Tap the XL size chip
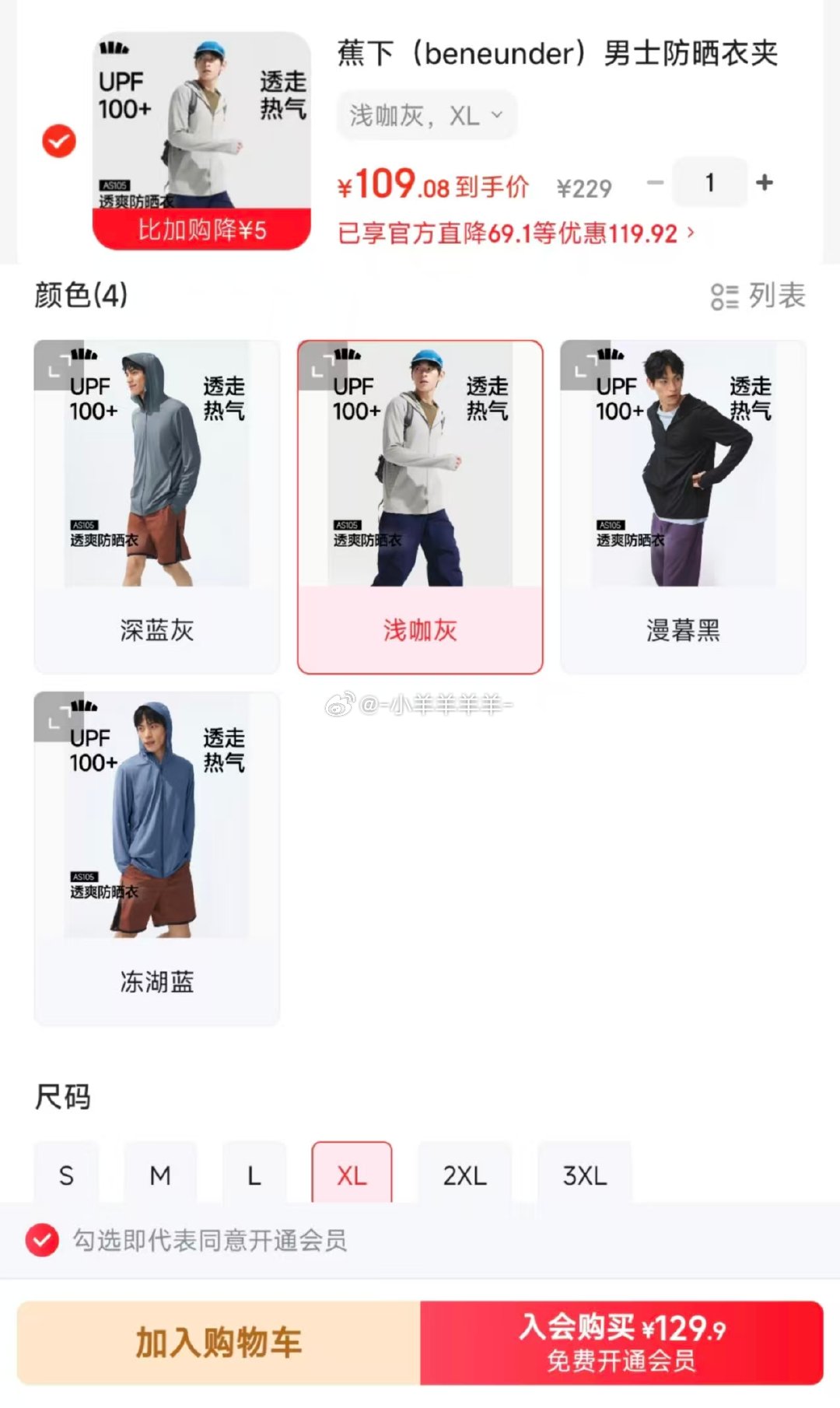This screenshot has height=1408, width=840. pyautogui.click(x=352, y=1175)
